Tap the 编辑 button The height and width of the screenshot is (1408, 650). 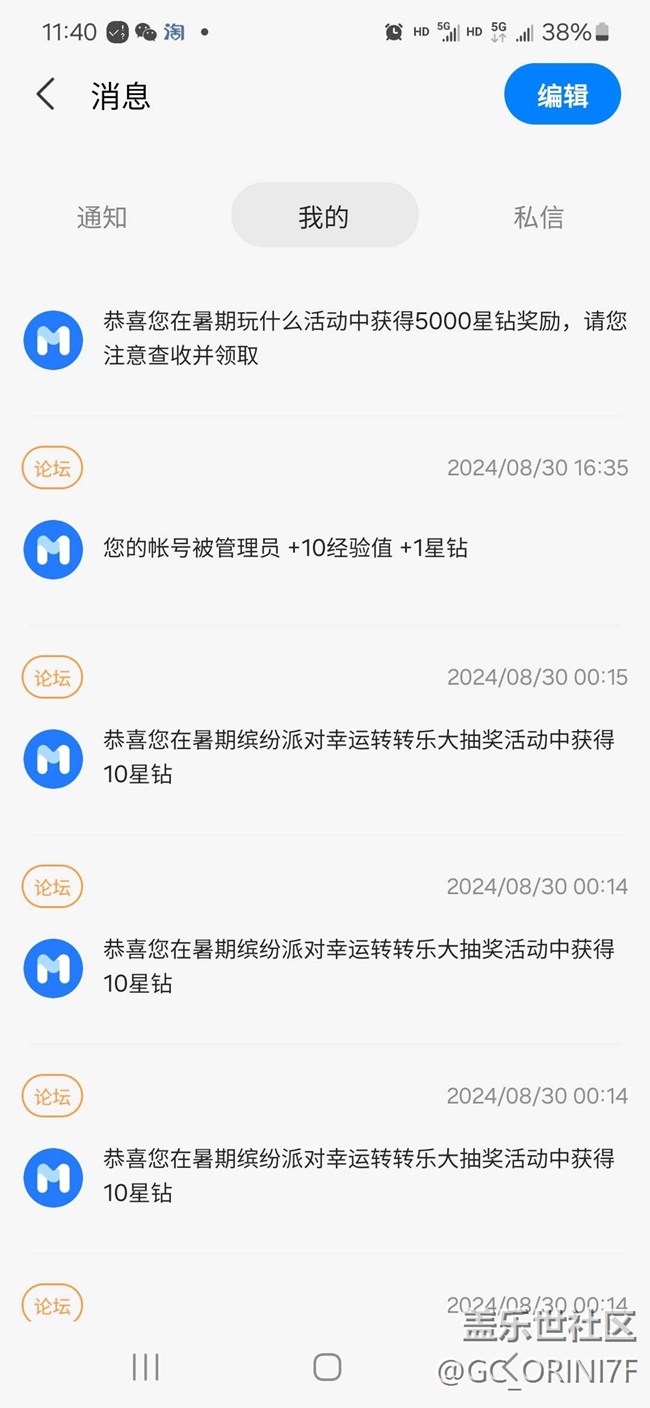562,95
